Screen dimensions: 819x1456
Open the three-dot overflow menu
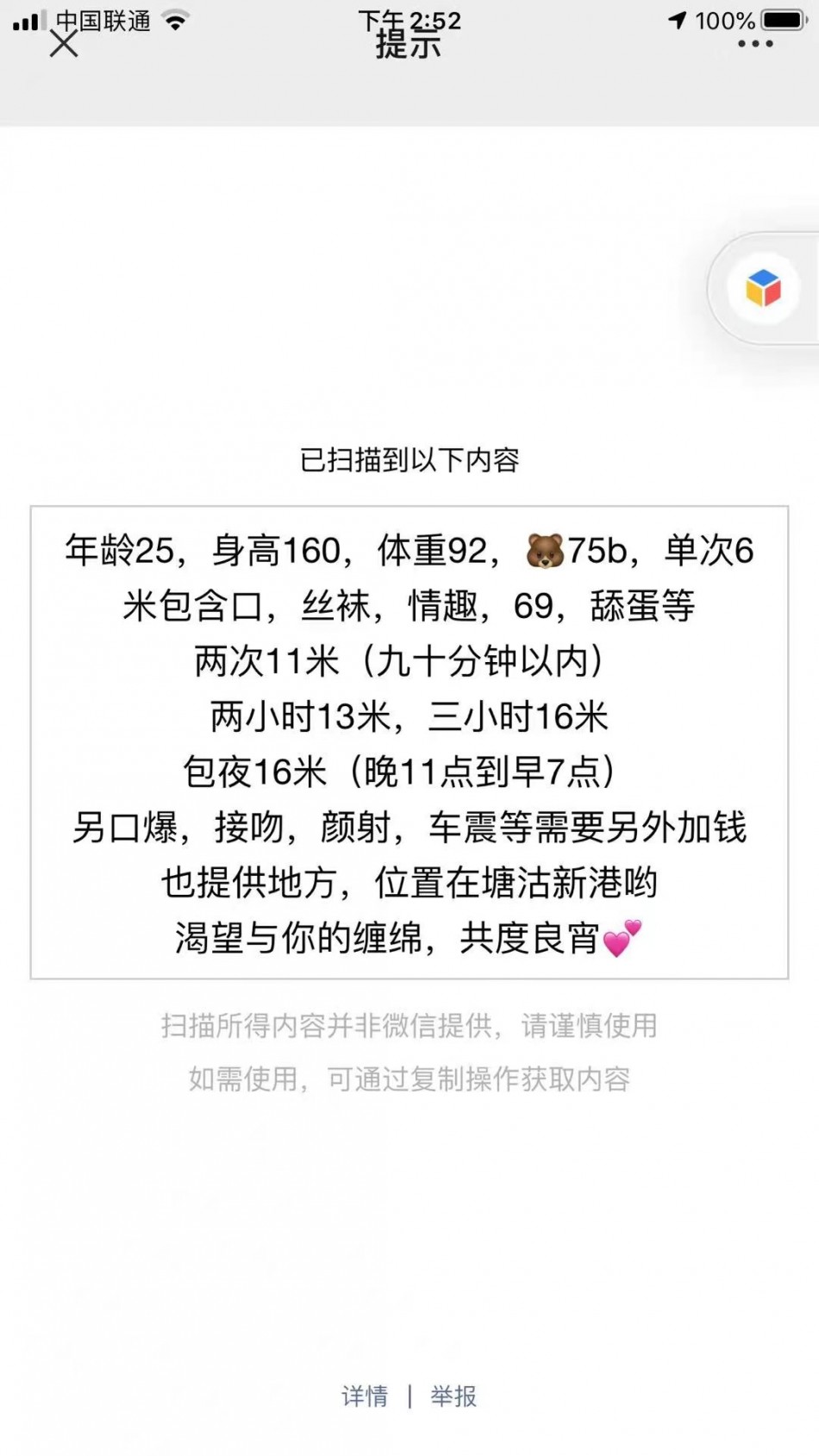click(x=755, y=44)
